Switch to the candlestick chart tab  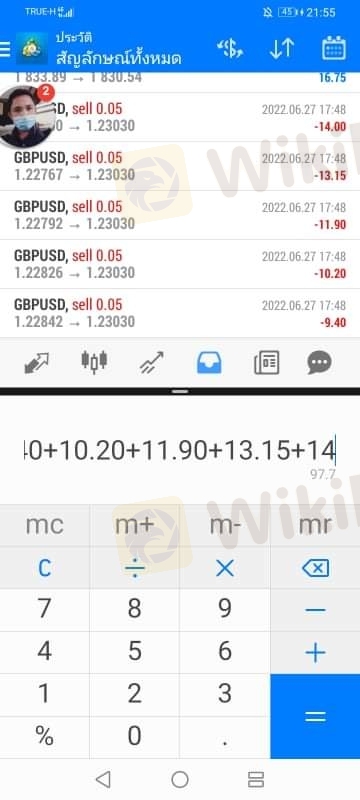(94, 361)
